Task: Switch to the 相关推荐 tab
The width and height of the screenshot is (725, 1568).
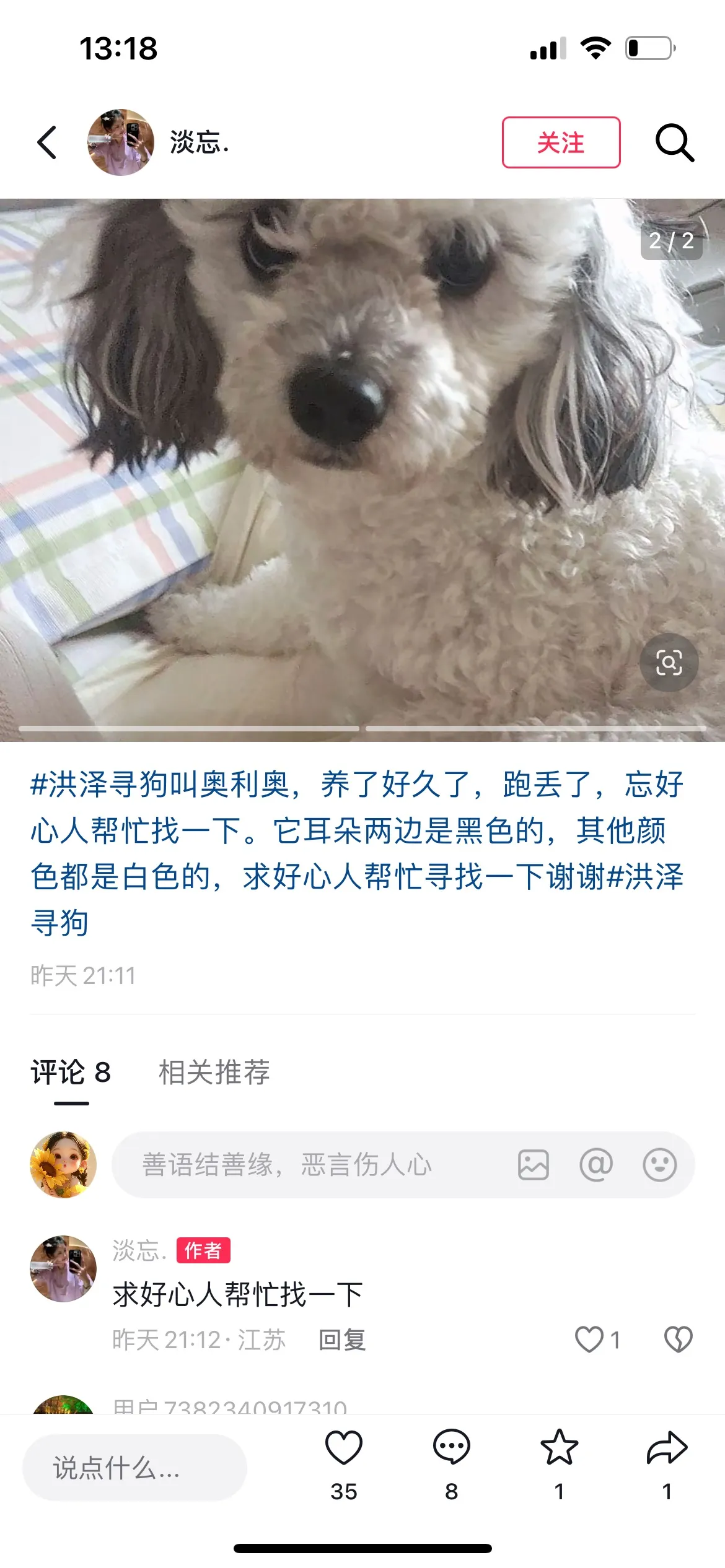Action: pos(214,1072)
